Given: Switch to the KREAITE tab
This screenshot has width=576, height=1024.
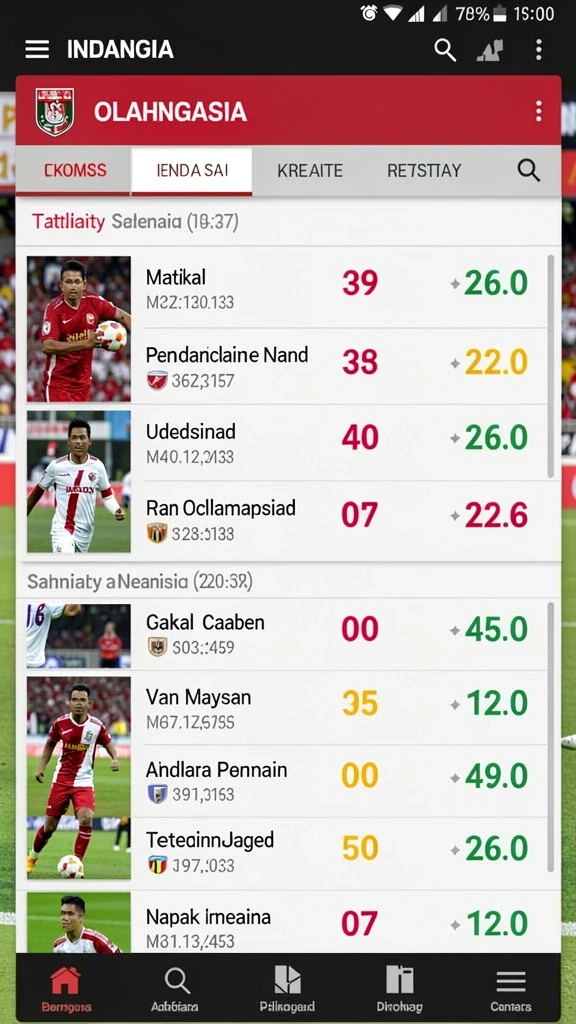Looking at the screenshot, I should coord(310,170).
